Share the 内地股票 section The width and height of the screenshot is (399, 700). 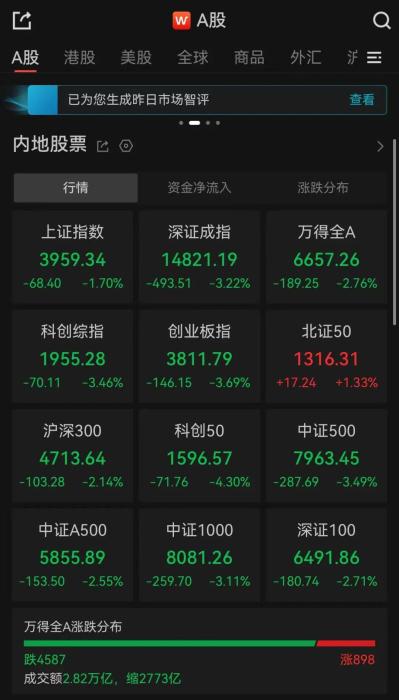click(x=103, y=146)
